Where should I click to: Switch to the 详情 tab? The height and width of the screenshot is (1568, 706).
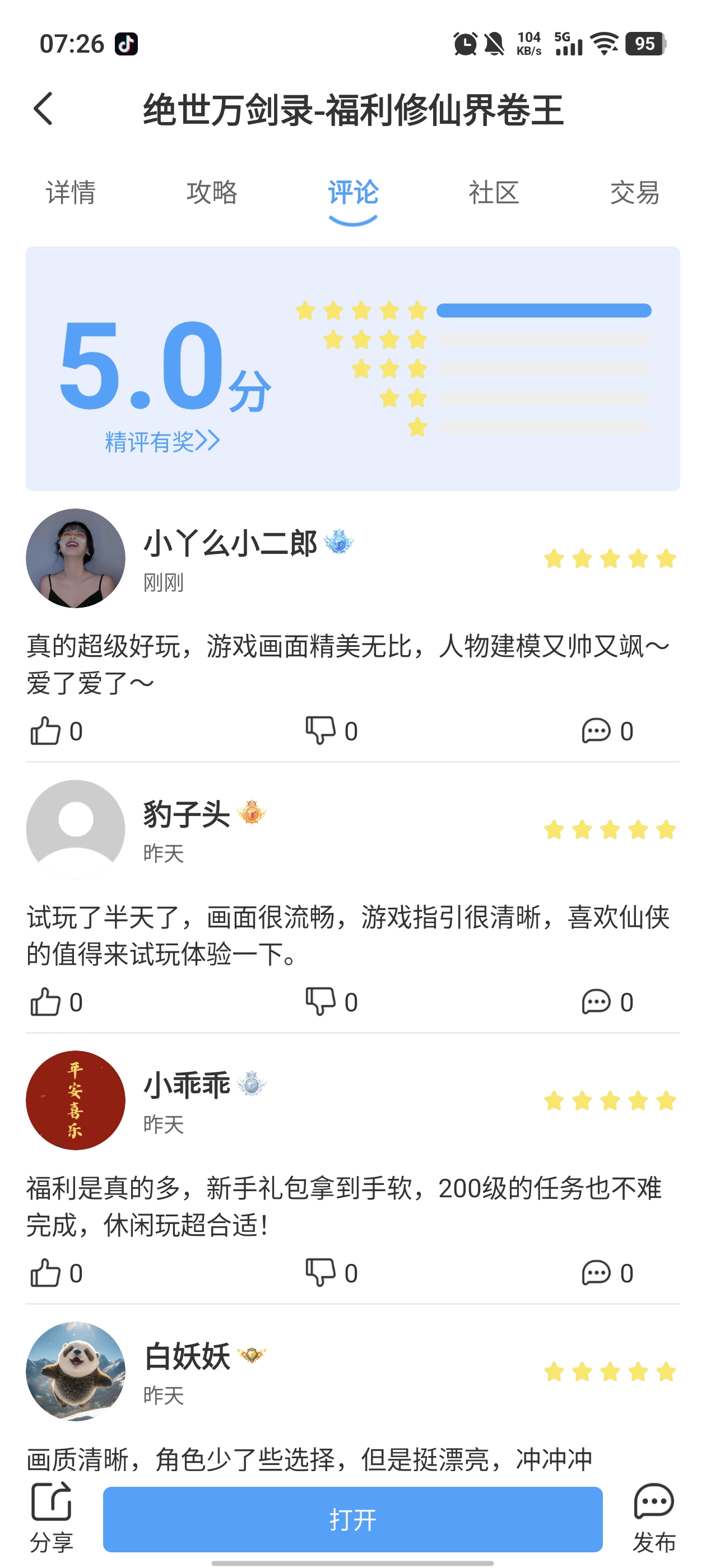71,192
